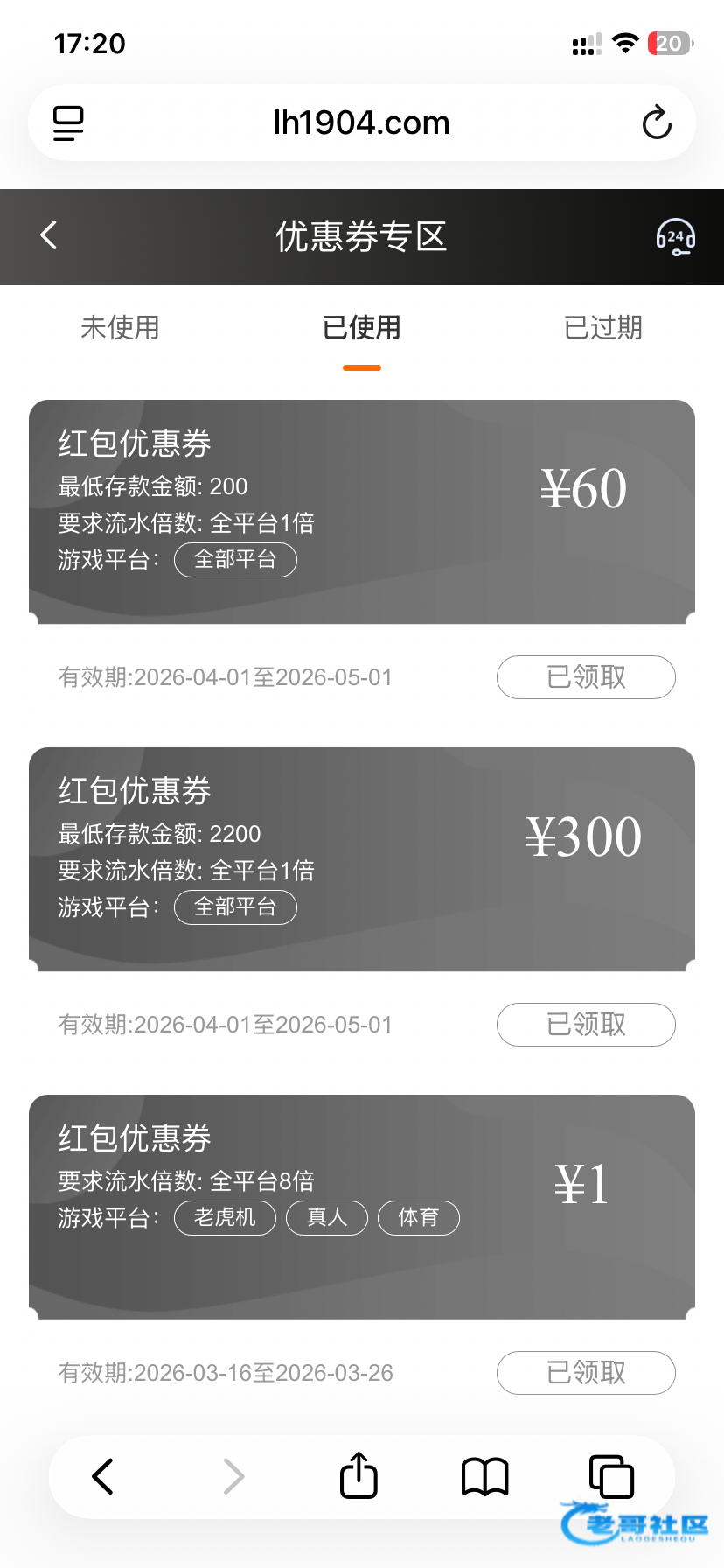Image resolution: width=724 pixels, height=1568 pixels.
Task: Select the 已使用 tab
Action: click(361, 328)
